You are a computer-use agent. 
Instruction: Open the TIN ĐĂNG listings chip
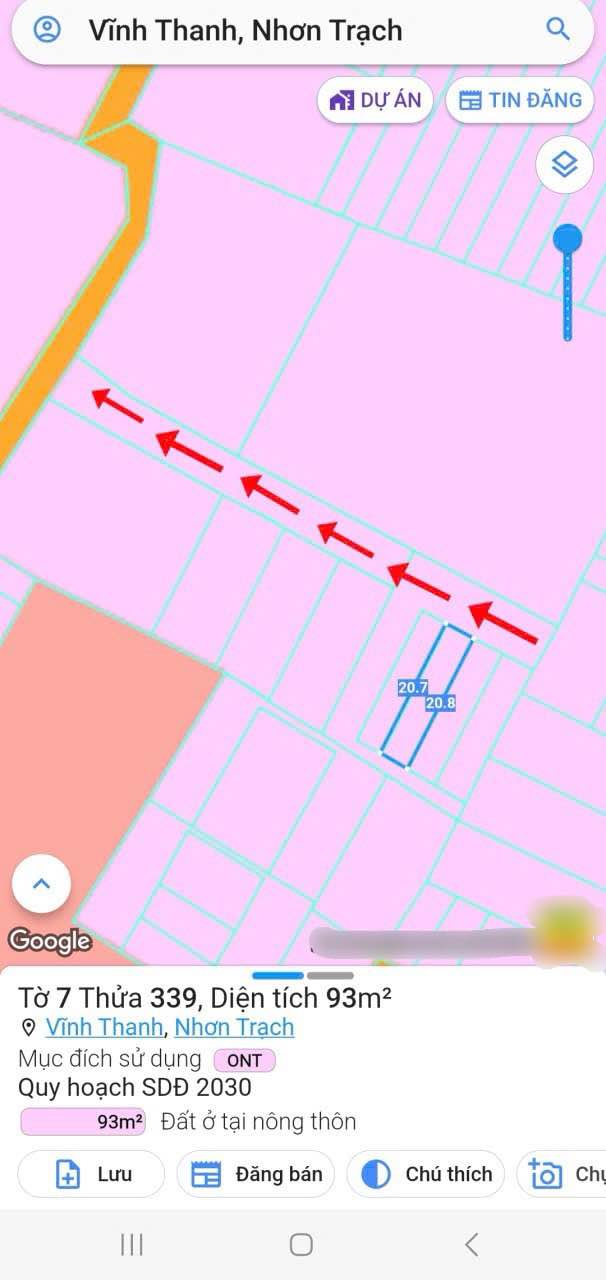(x=520, y=100)
